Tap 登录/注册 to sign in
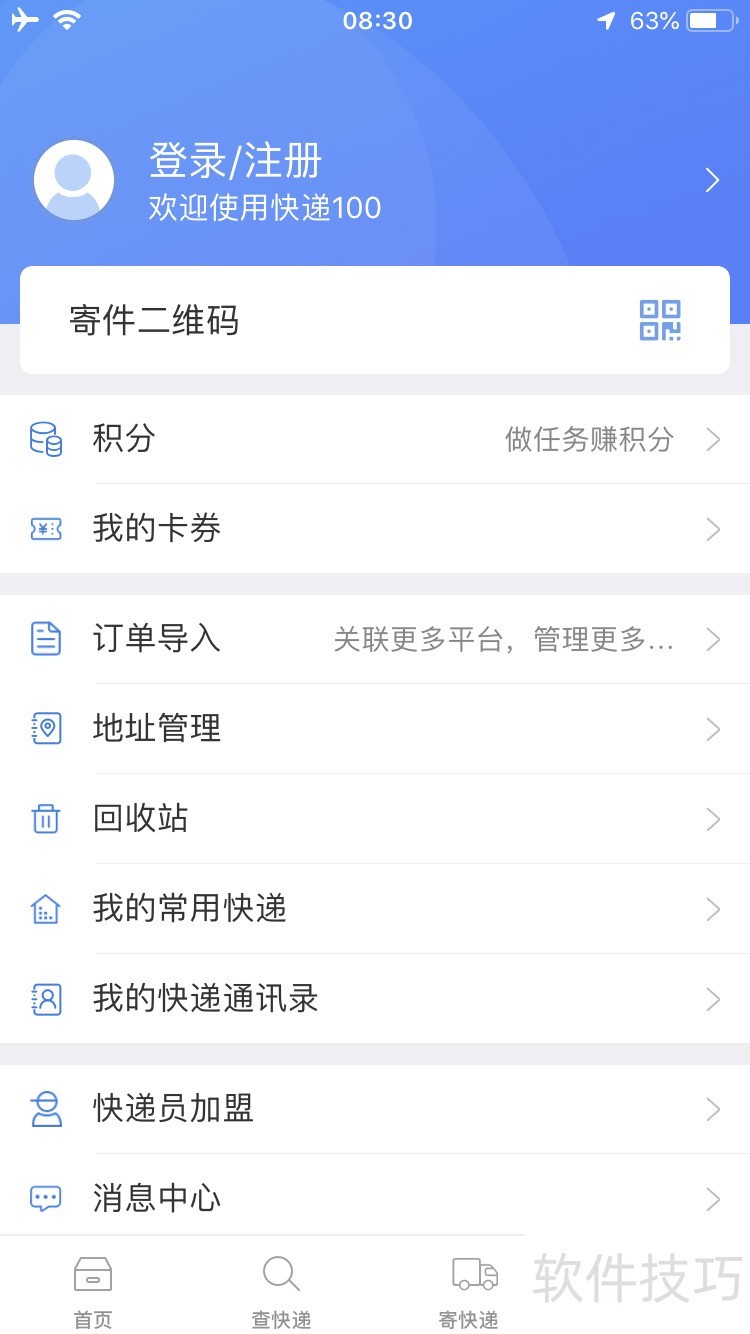This screenshot has height=1334, width=750. click(x=236, y=162)
